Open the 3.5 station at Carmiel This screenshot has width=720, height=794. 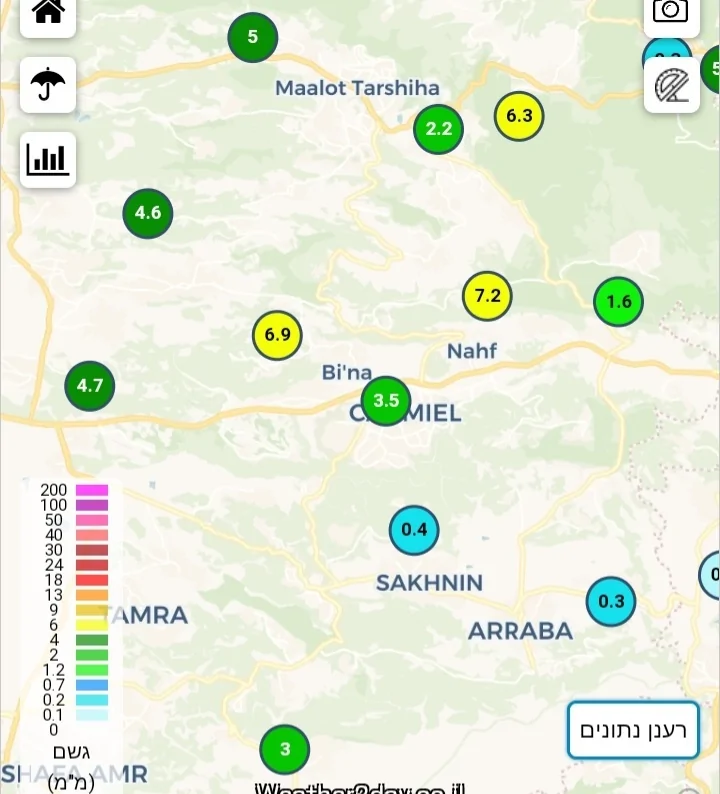coord(386,401)
